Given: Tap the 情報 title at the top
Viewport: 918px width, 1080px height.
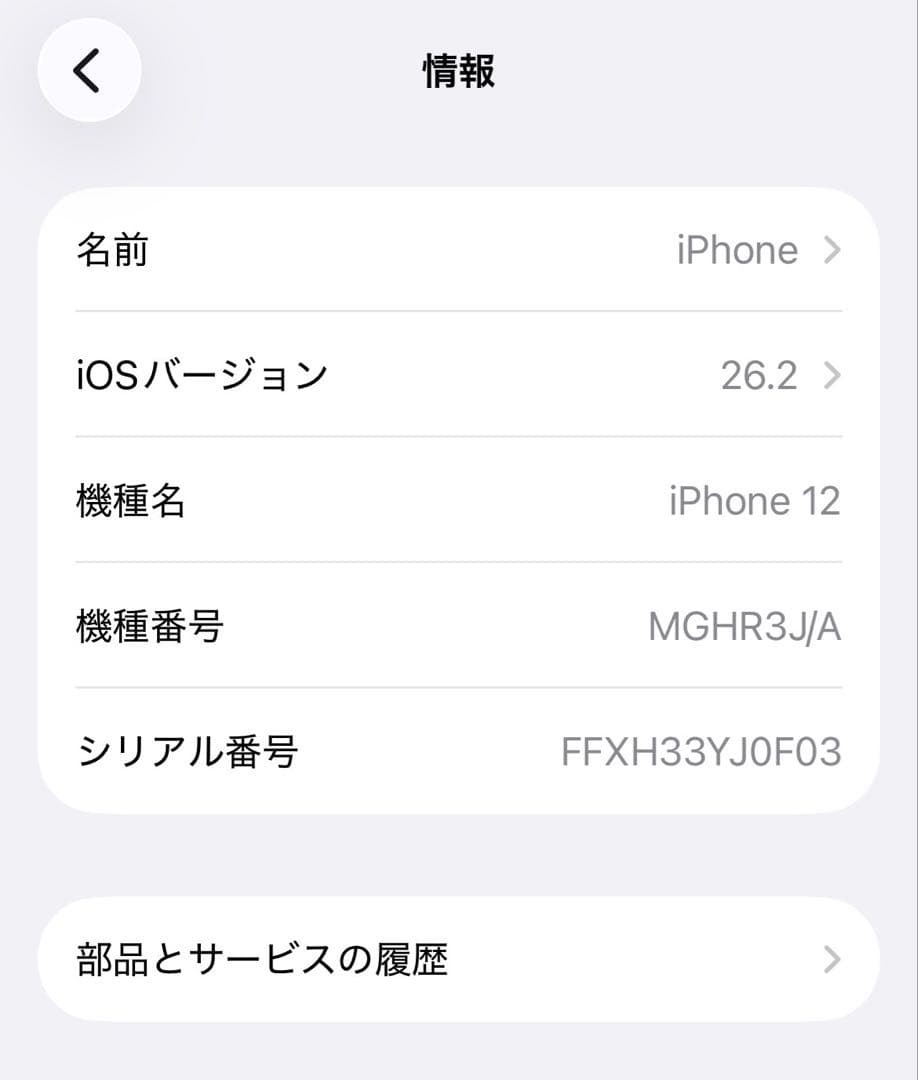Looking at the screenshot, I should tap(458, 72).
